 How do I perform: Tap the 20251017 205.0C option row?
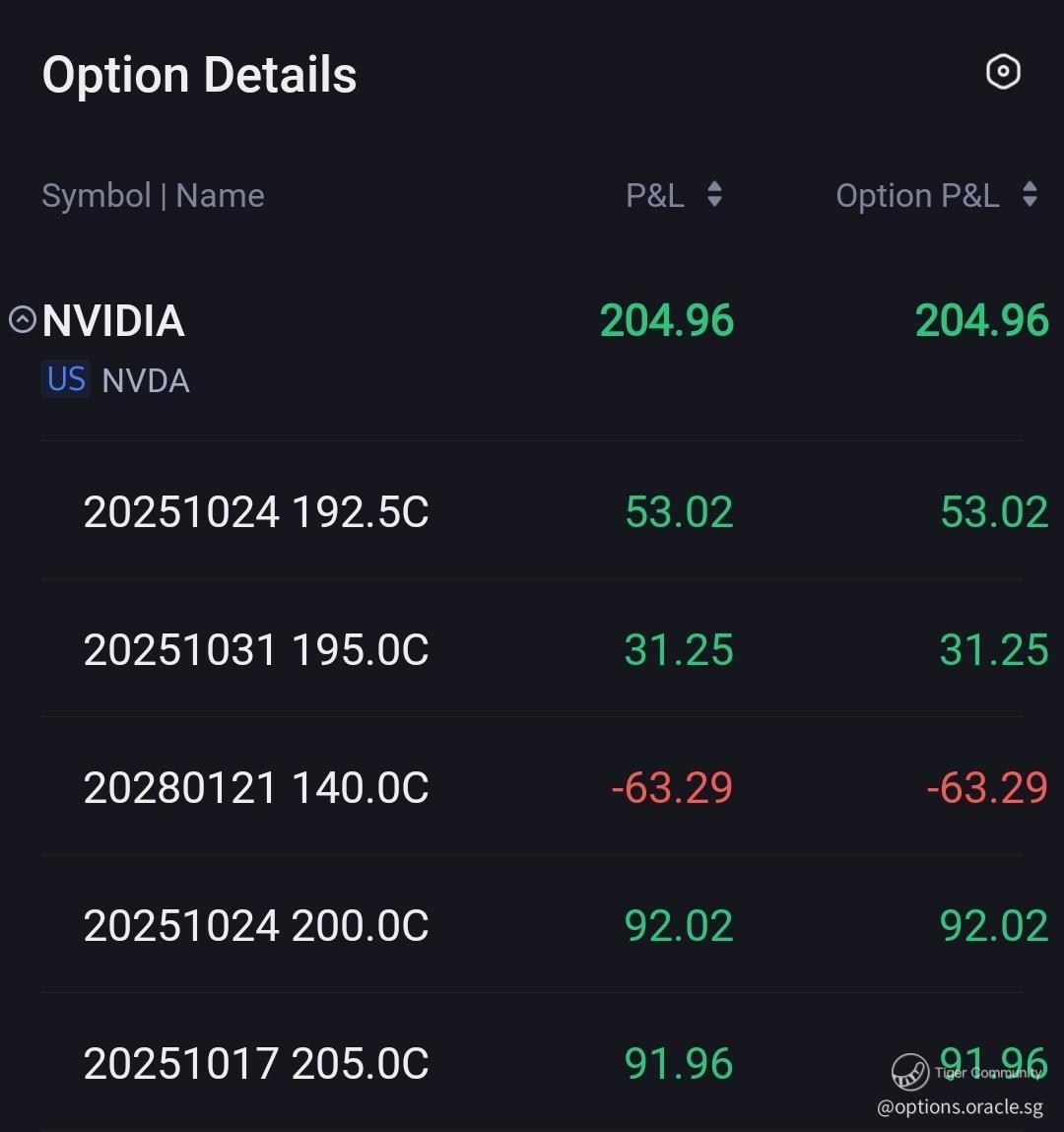[256, 1064]
